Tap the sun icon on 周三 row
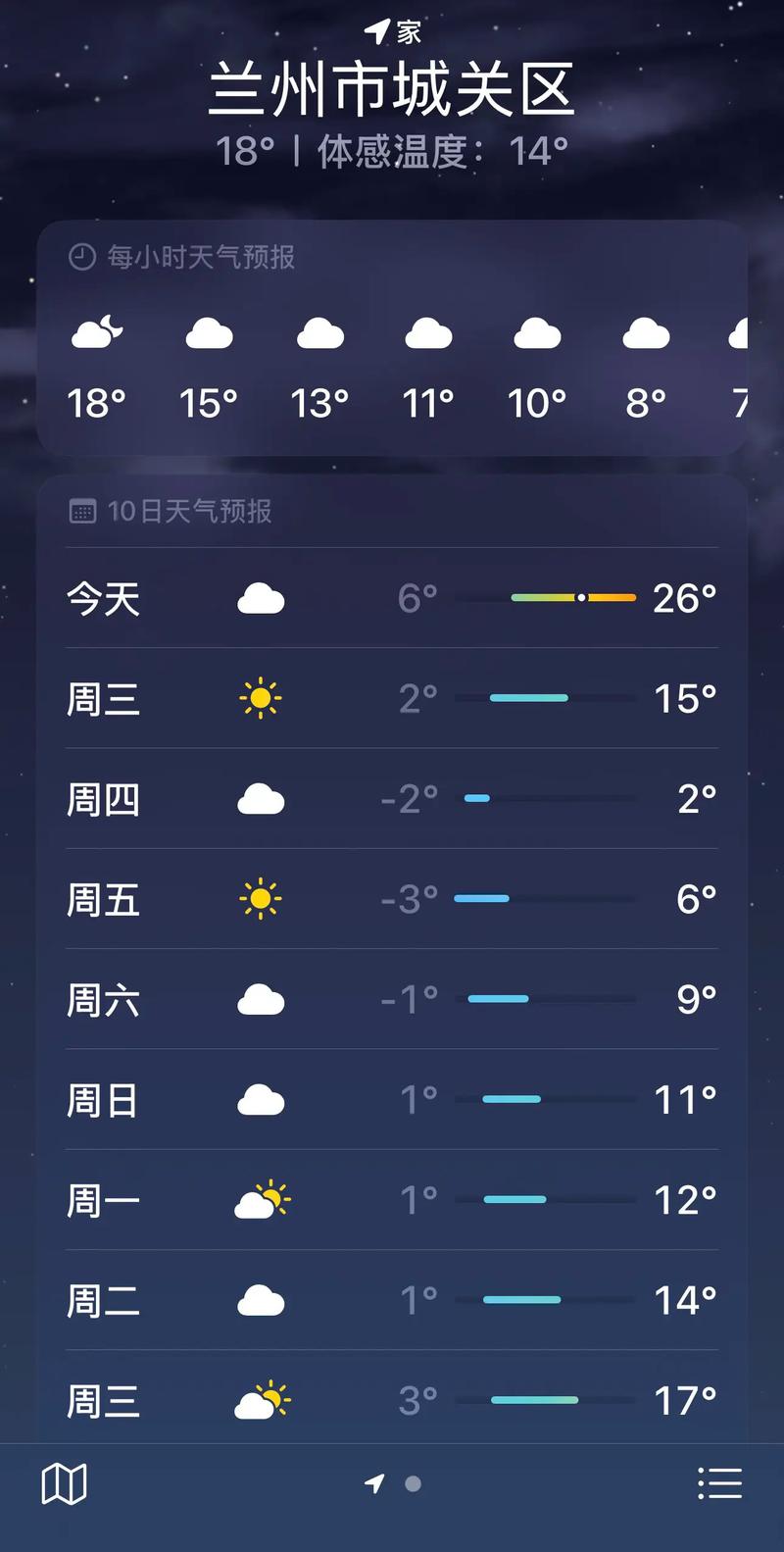This screenshot has height=1552, width=784. (x=260, y=698)
